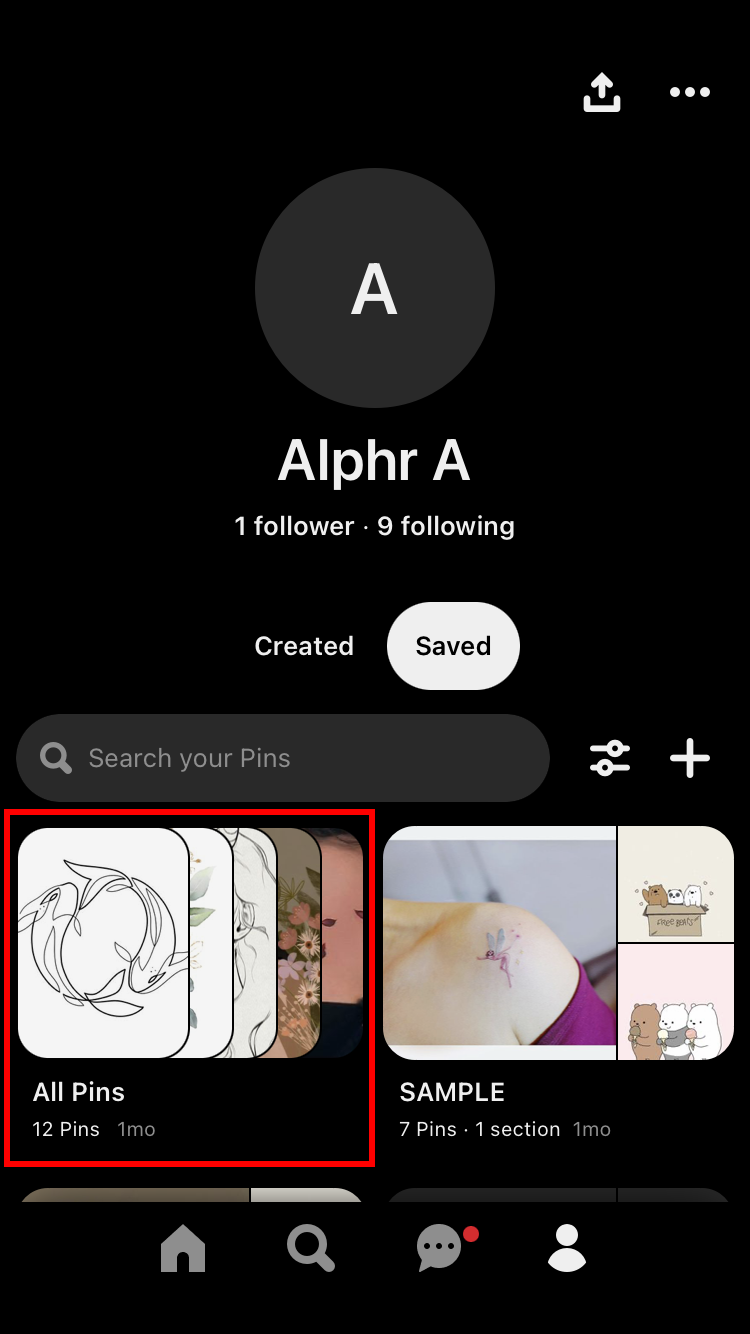The width and height of the screenshot is (750, 1334).
Task: View the 1 follower list
Action: [x=294, y=527]
